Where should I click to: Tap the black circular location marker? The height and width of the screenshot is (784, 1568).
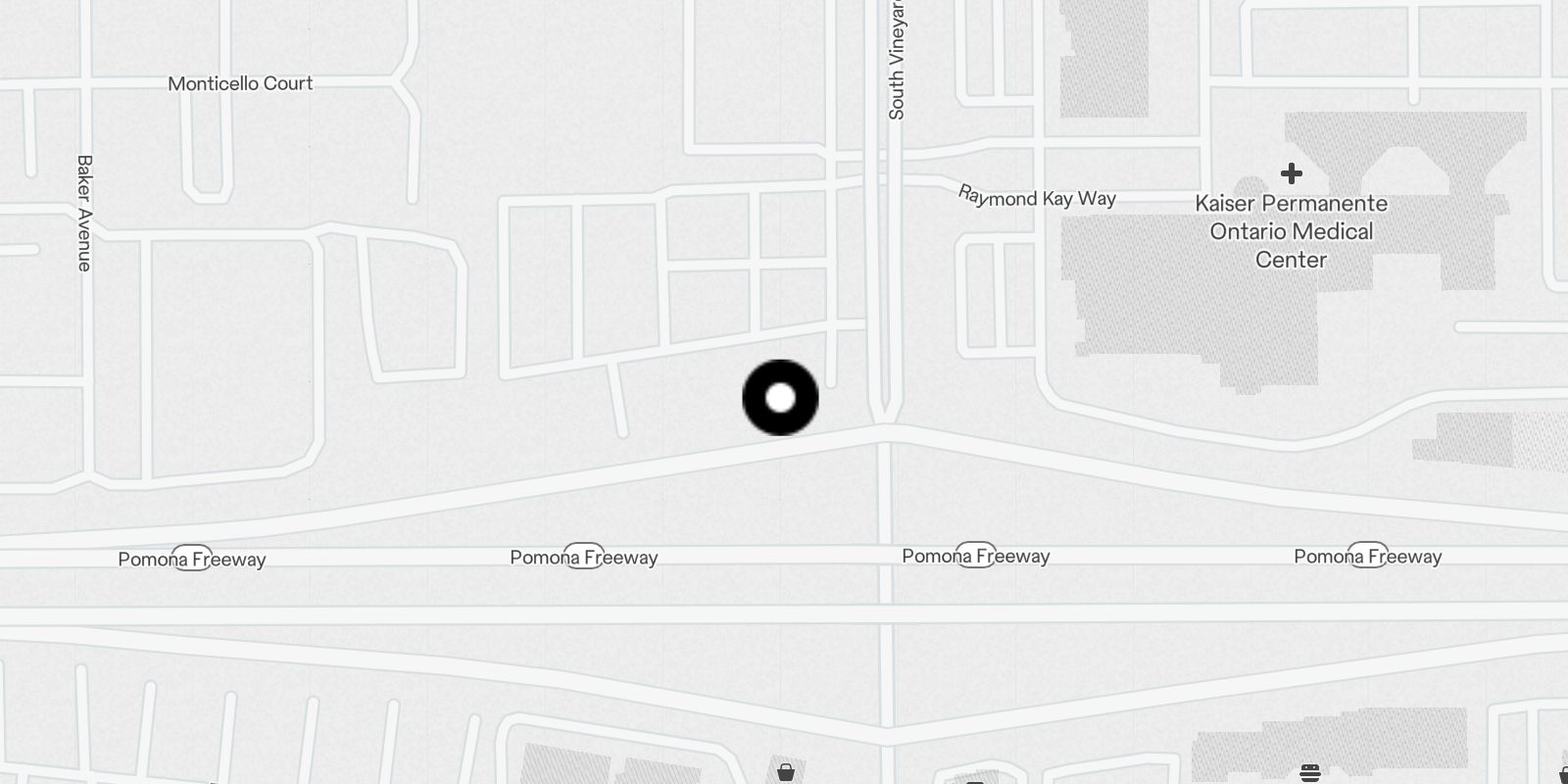pyautogui.click(x=780, y=398)
